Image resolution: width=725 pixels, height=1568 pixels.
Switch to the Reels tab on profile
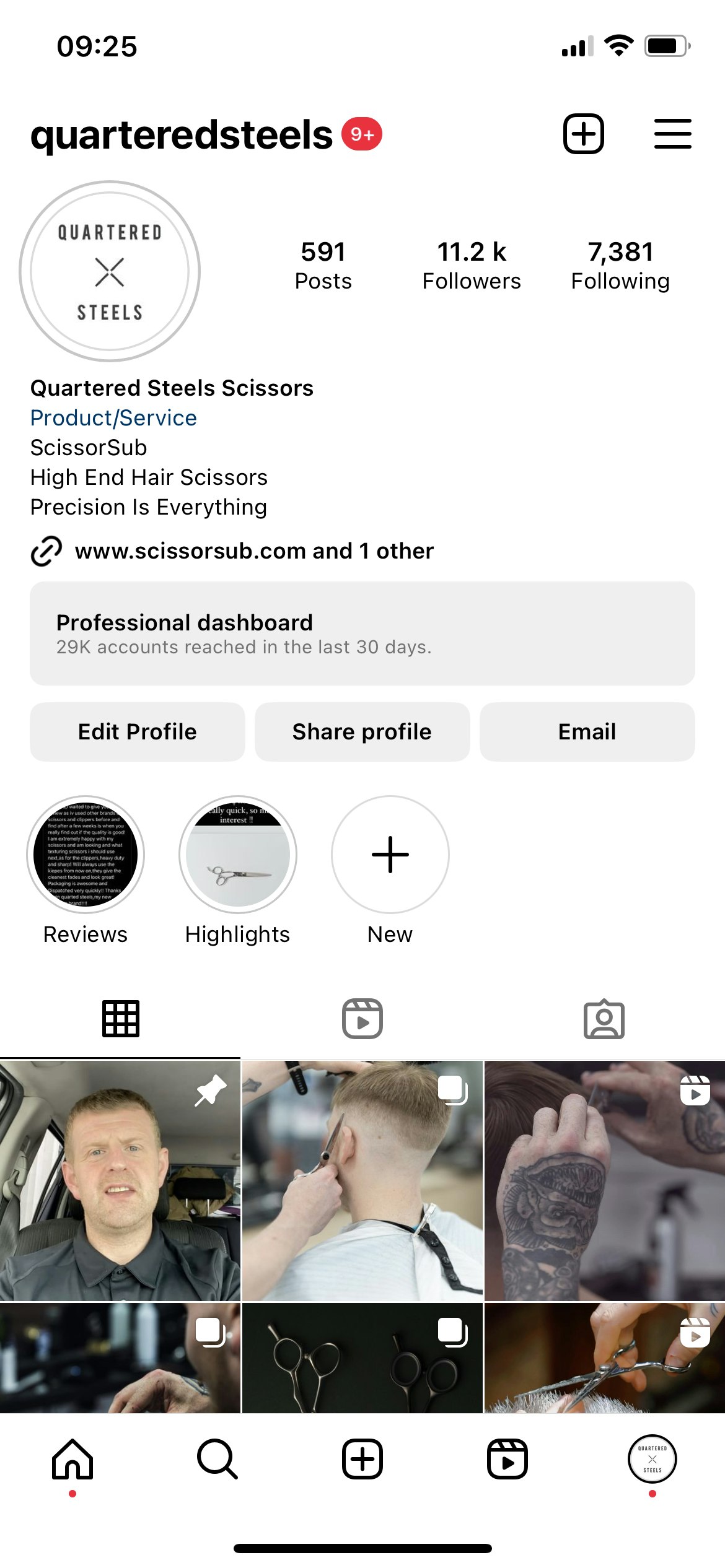coord(362,1019)
